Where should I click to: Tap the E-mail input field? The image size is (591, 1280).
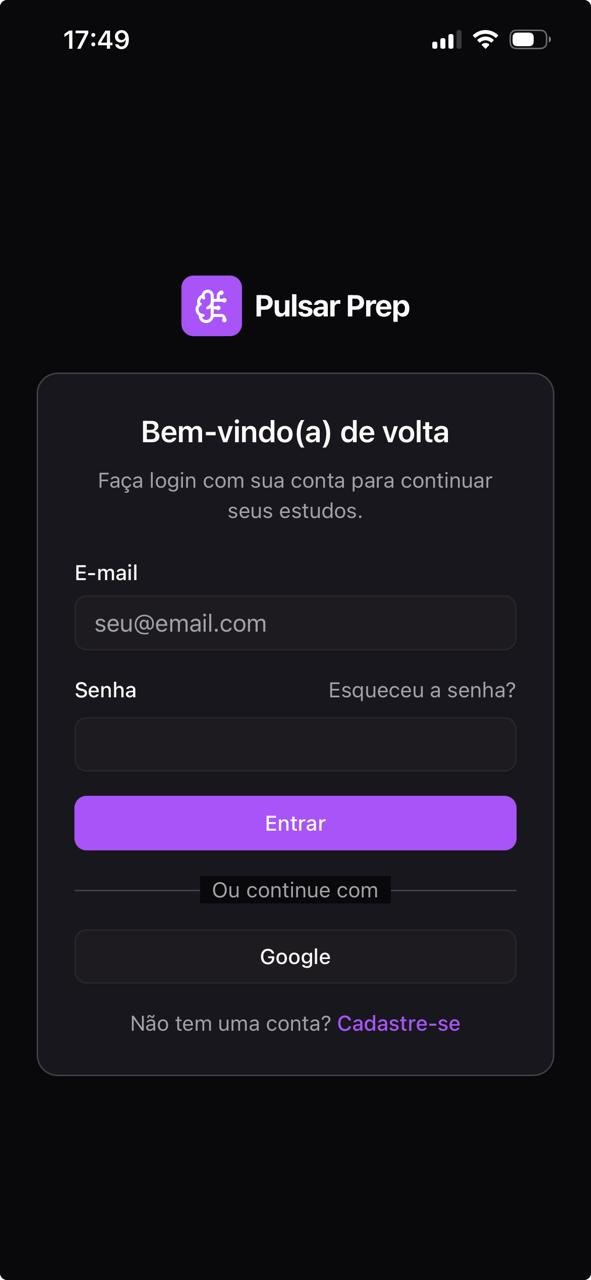click(x=295, y=623)
